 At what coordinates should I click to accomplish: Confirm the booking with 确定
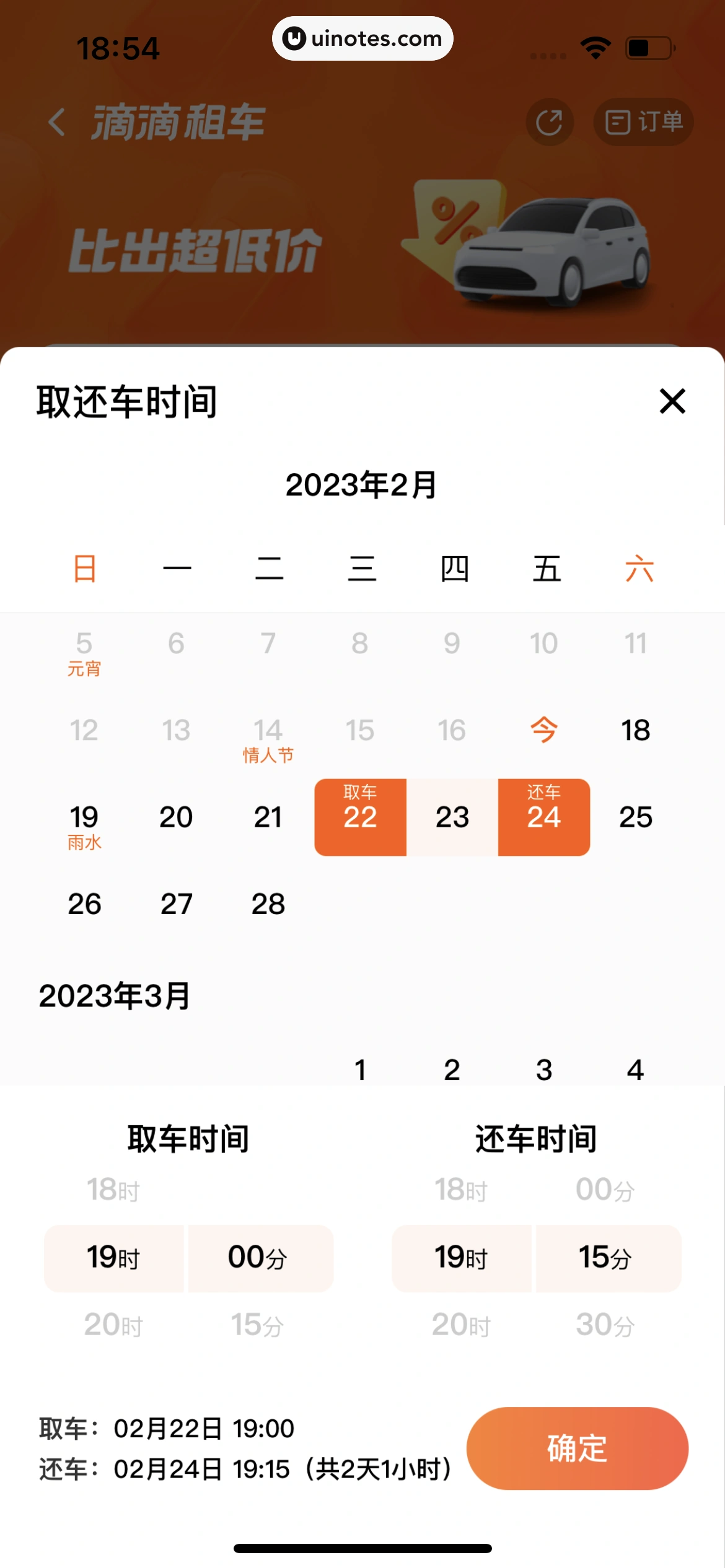click(x=576, y=1448)
